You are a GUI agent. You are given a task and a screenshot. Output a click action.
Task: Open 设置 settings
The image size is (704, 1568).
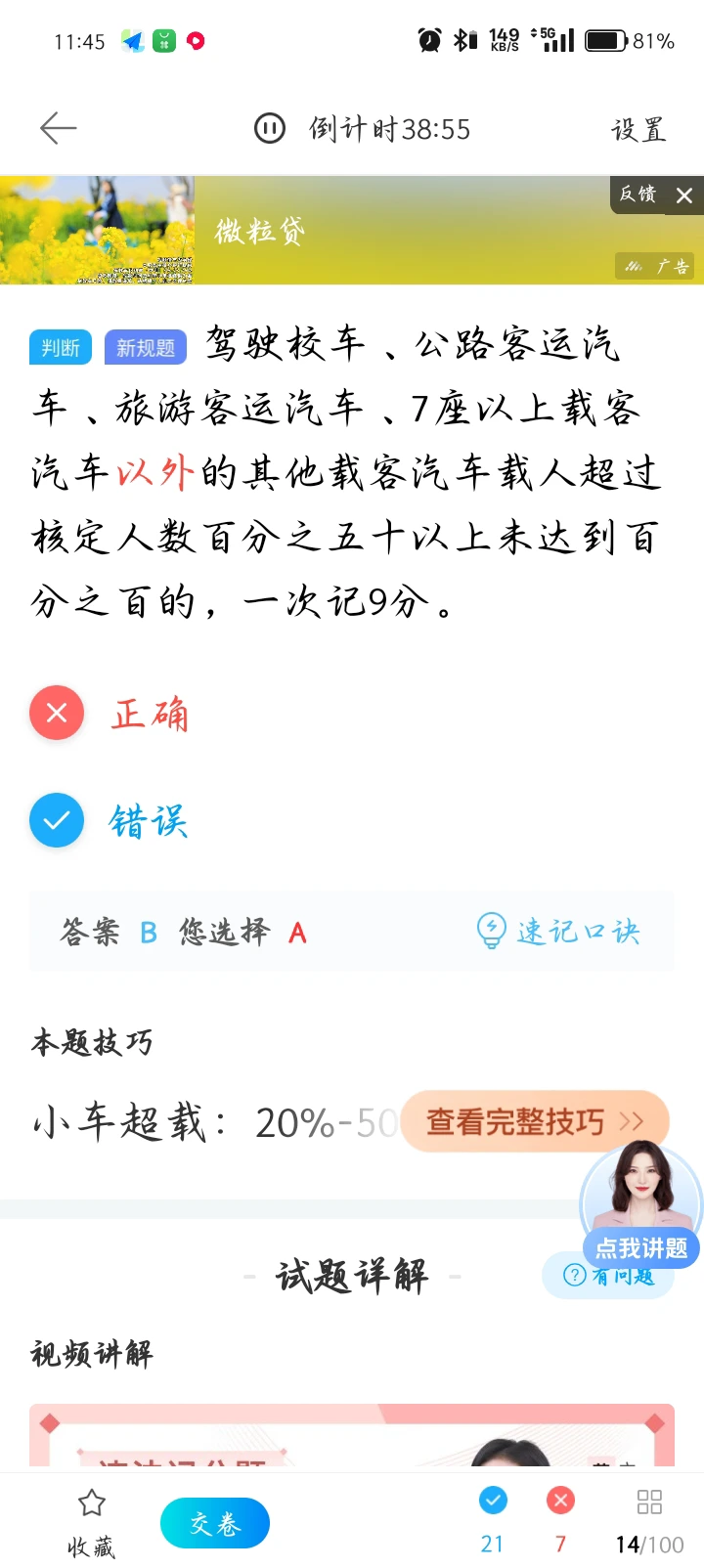[638, 129]
